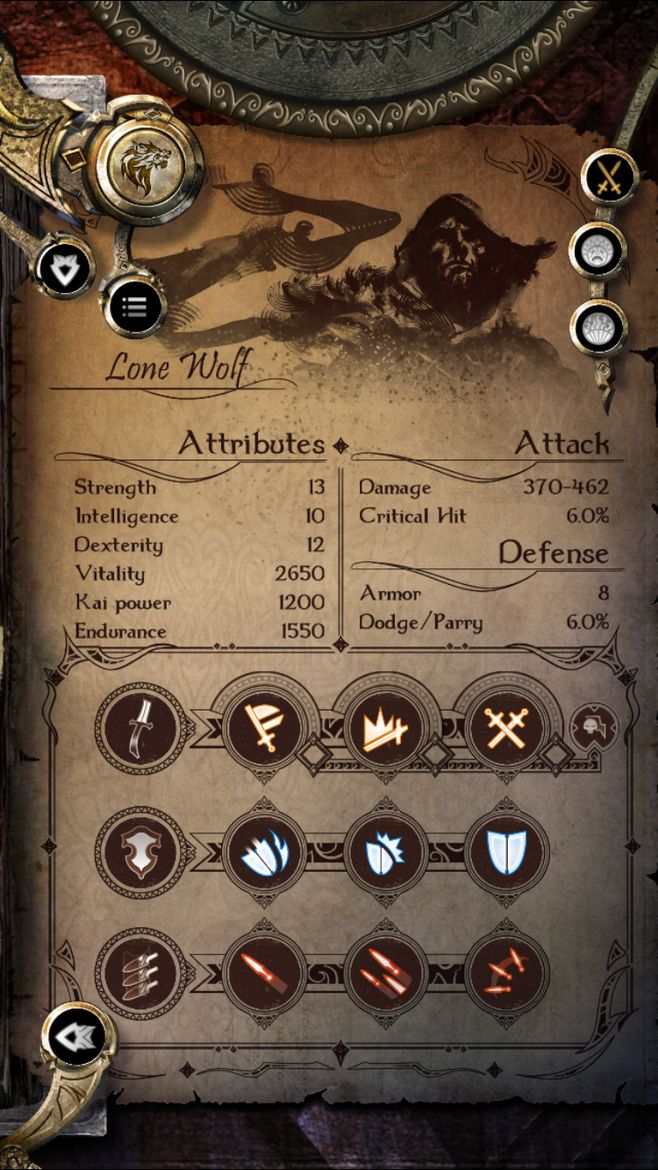Choose the shield burst skill

tap(386, 852)
